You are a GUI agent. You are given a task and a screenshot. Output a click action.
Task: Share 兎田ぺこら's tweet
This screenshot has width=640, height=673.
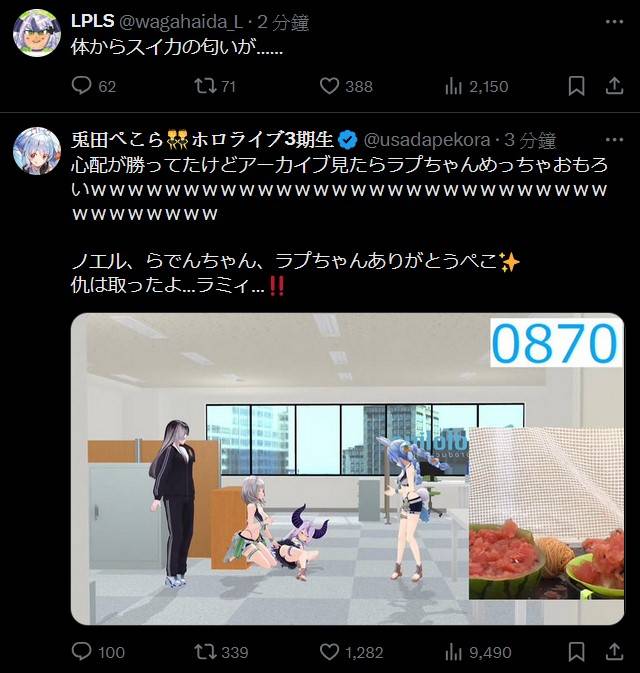pos(614,652)
